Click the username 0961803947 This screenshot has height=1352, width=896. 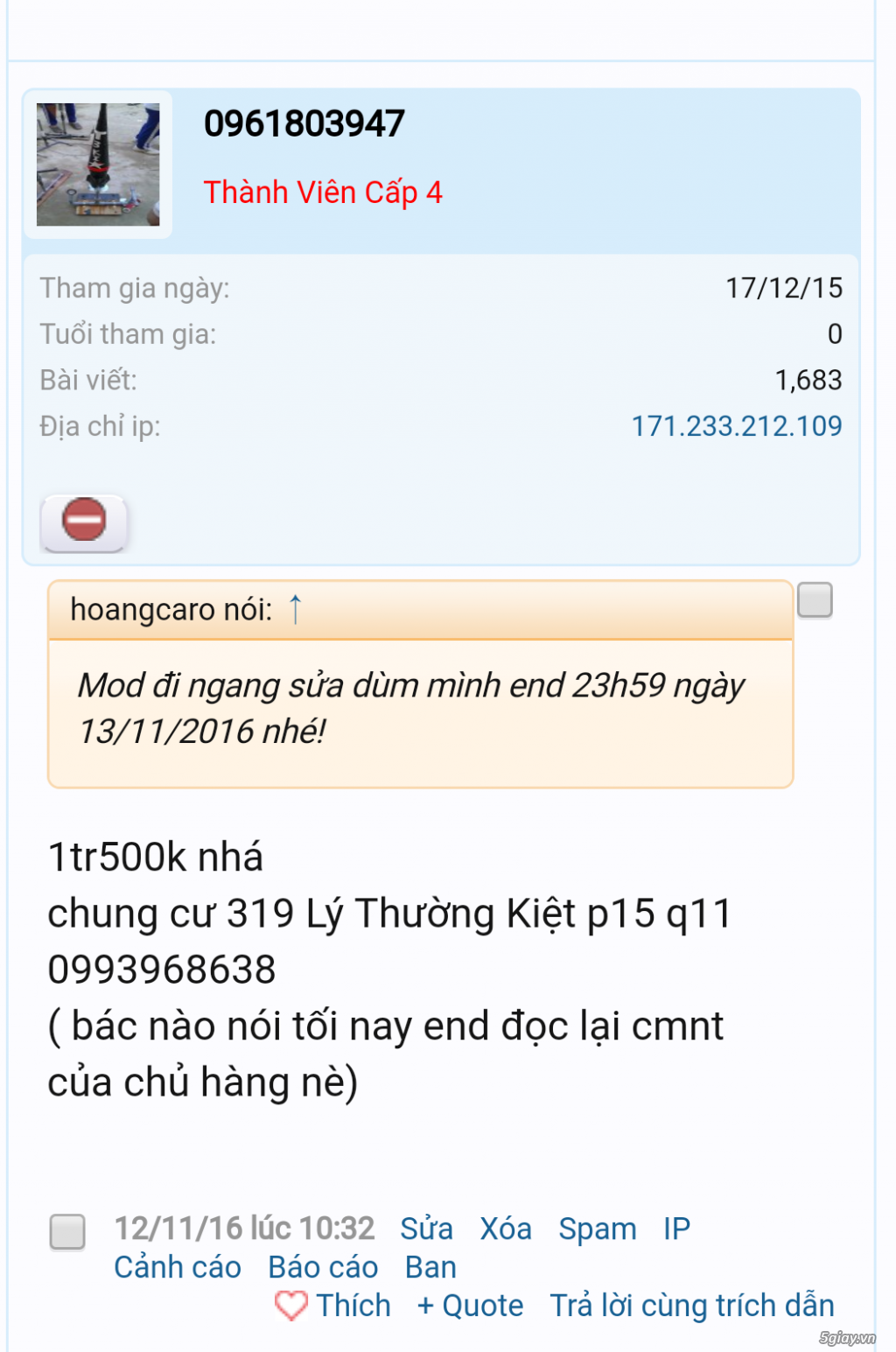[x=302, y=123]
